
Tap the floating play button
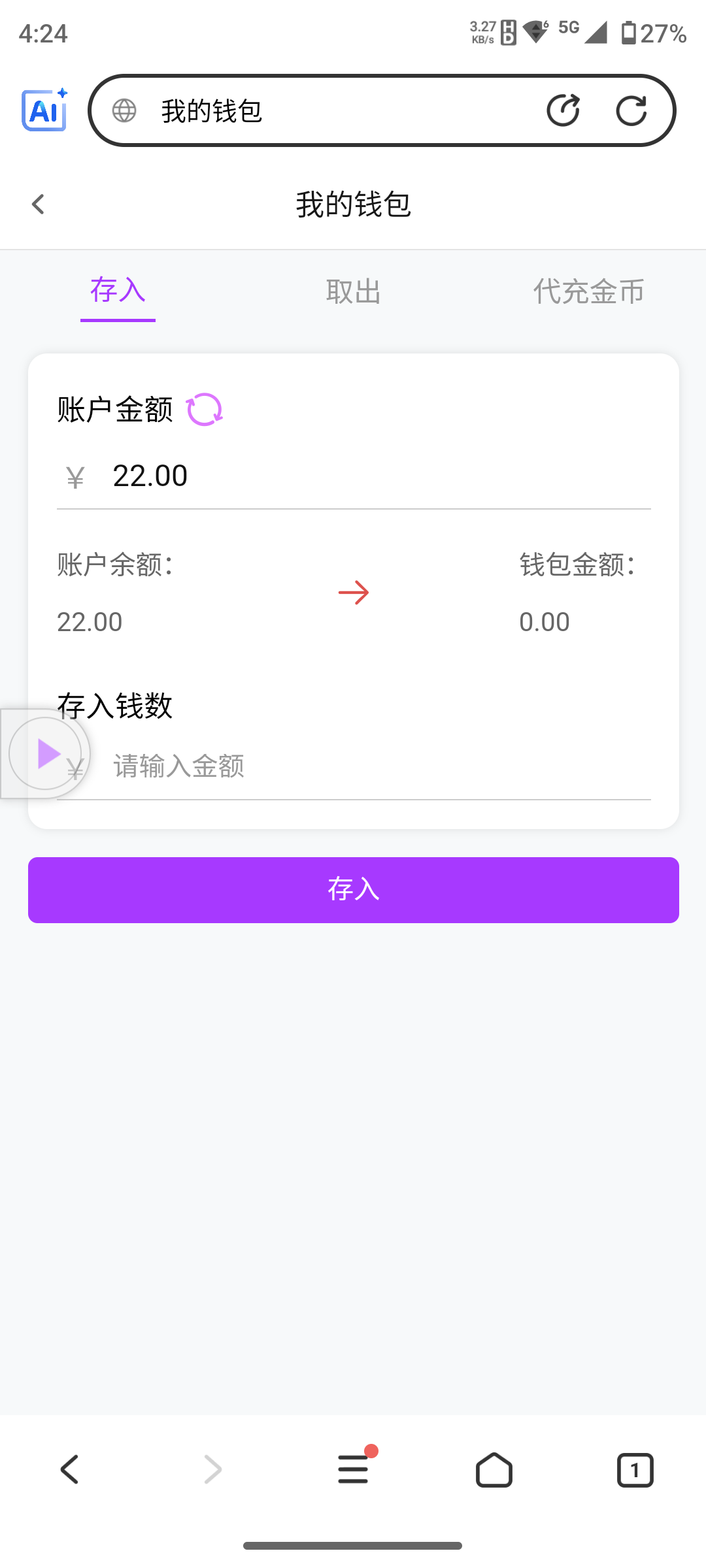click(45, 753)
